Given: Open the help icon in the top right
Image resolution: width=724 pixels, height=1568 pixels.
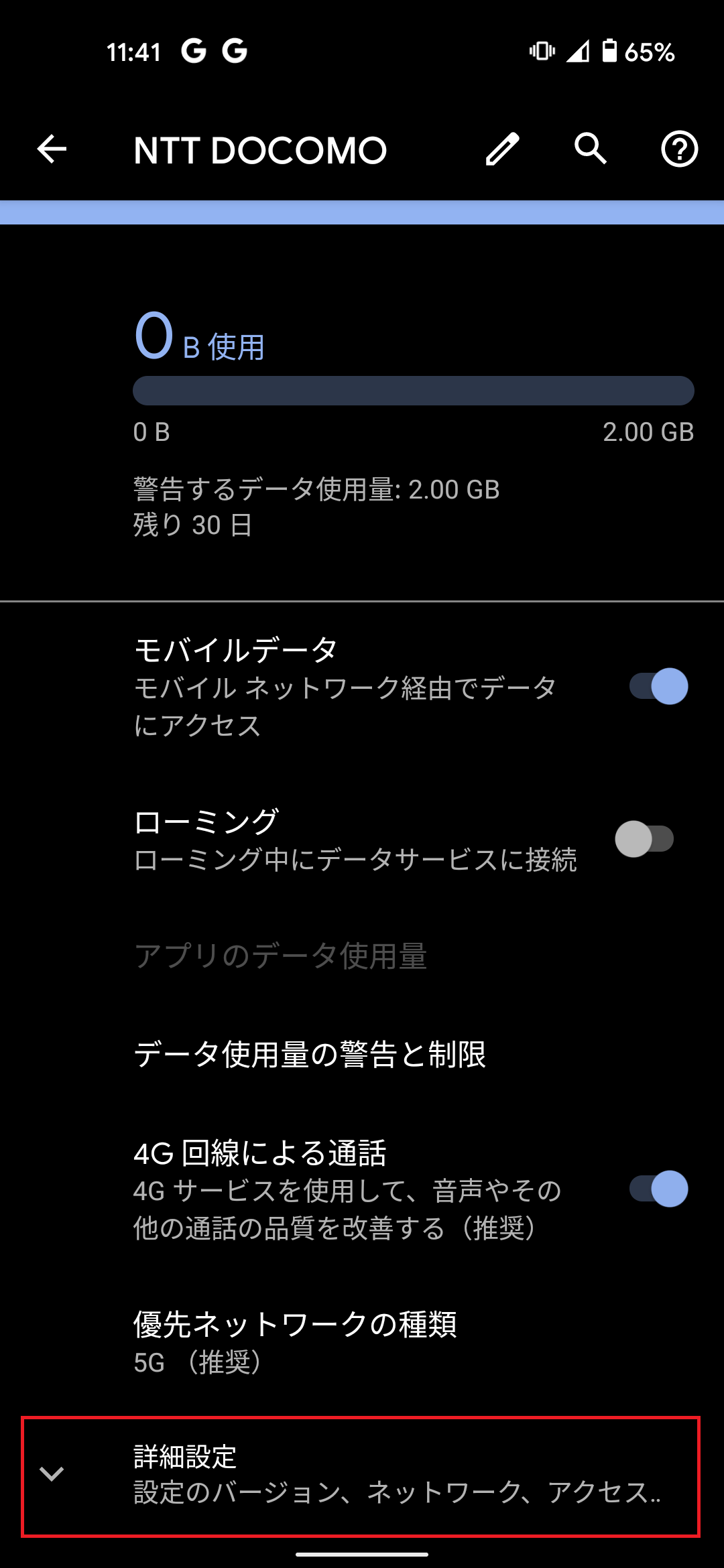Looking at the screenshot, I should coord(680,149).
